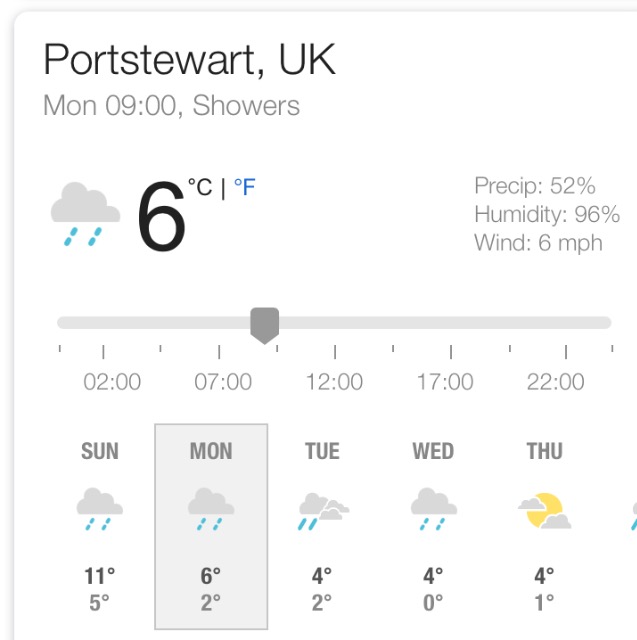View Thursday's forecast
This screenshot has width=637, height=640.
(x=544, y=527)
